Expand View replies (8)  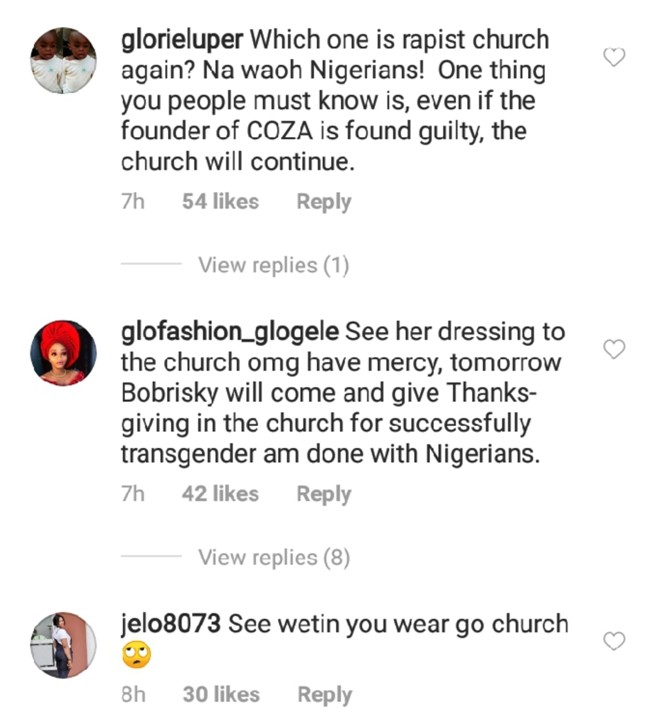(273, 557)
